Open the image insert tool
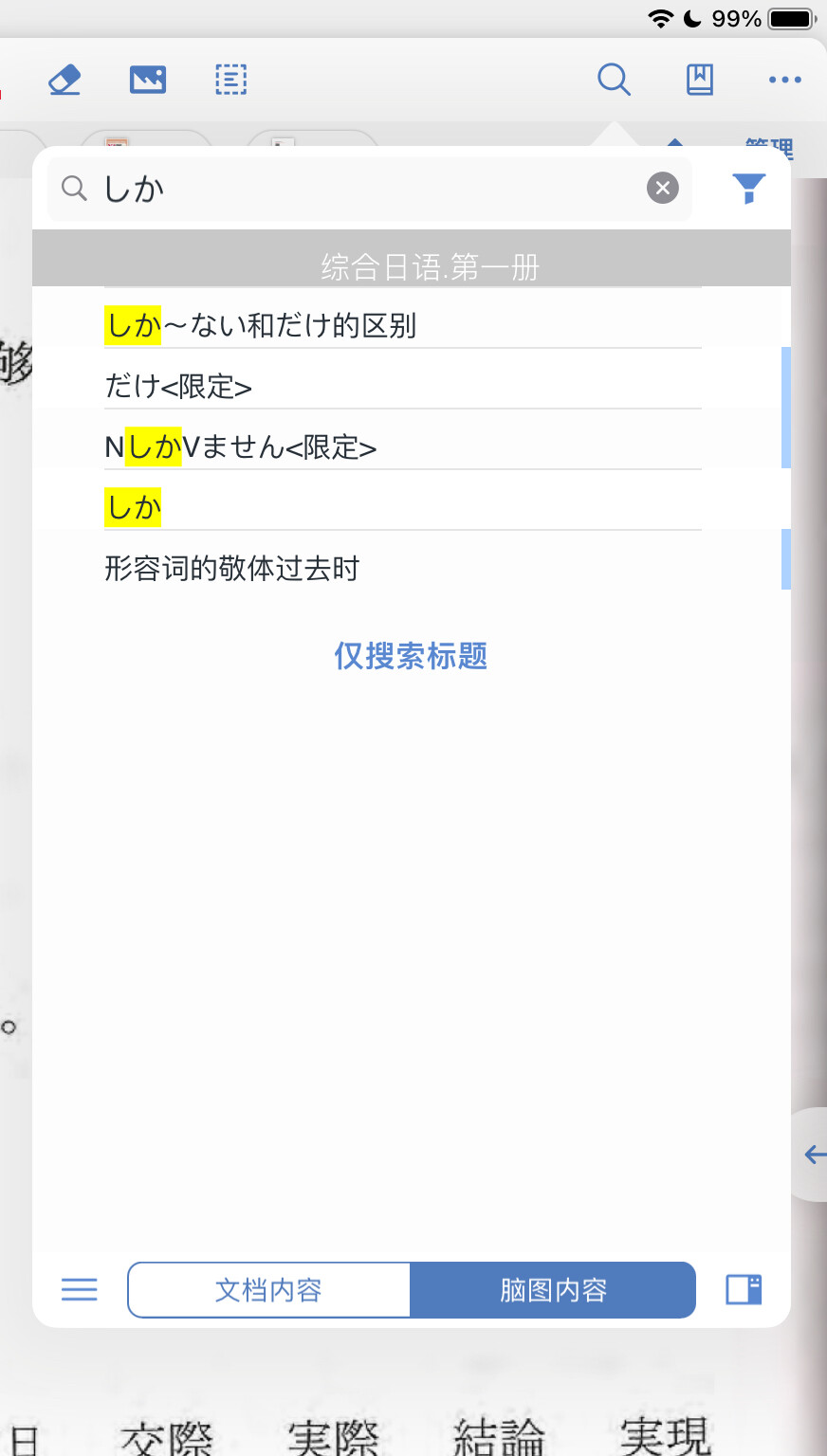Screen dimensions: 827x1456 [x=148, y=80]
